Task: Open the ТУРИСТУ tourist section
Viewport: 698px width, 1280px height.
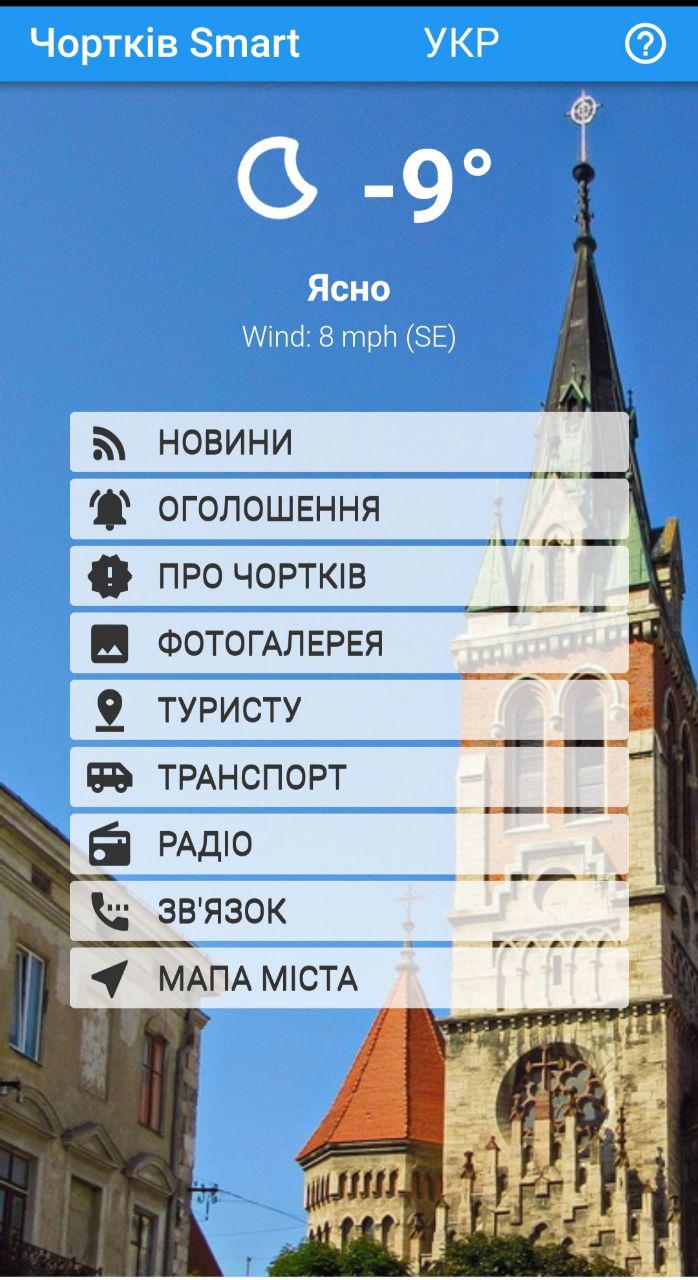Action: tap(349, 710)
